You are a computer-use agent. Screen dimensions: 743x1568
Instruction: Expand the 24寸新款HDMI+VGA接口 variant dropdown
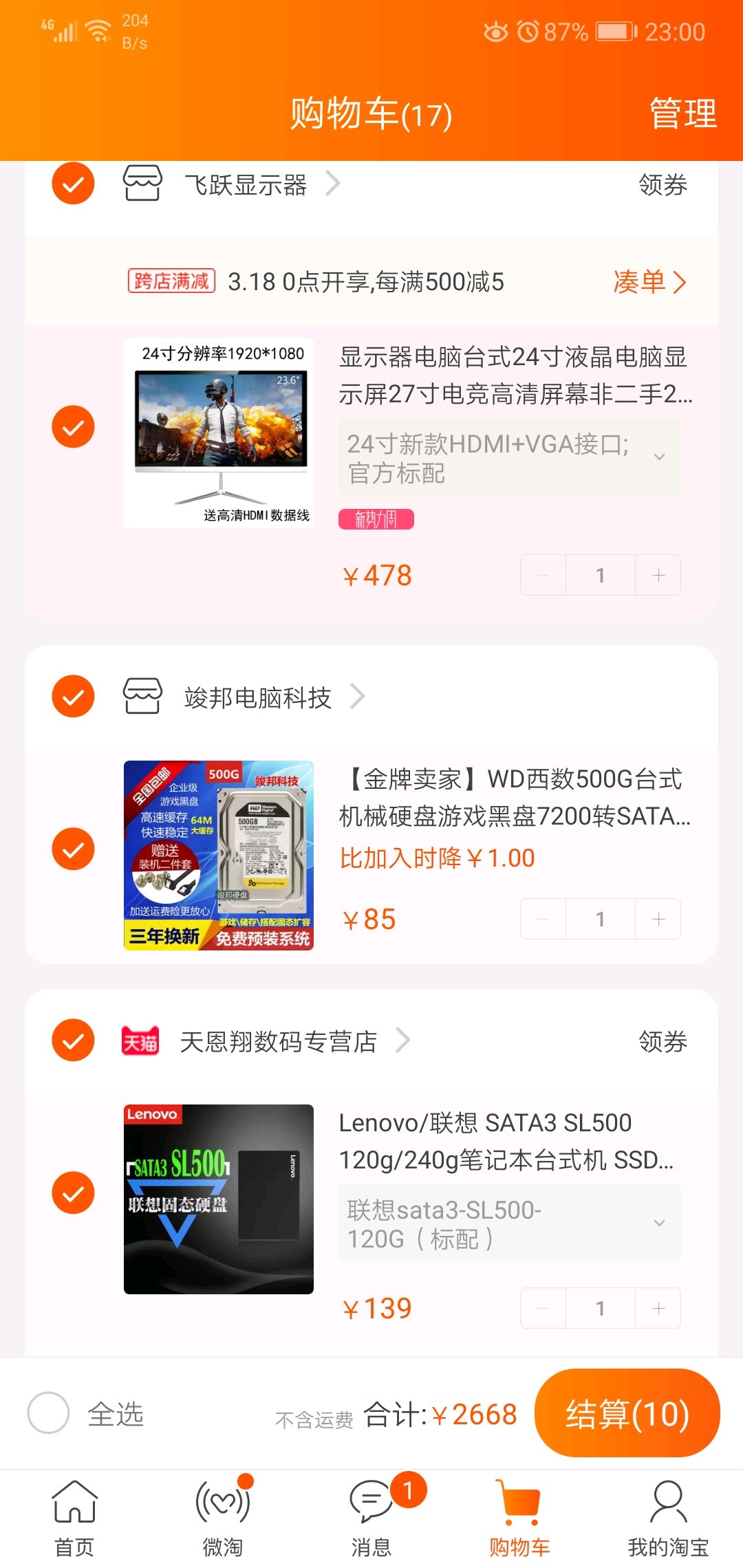coord(509,458)
